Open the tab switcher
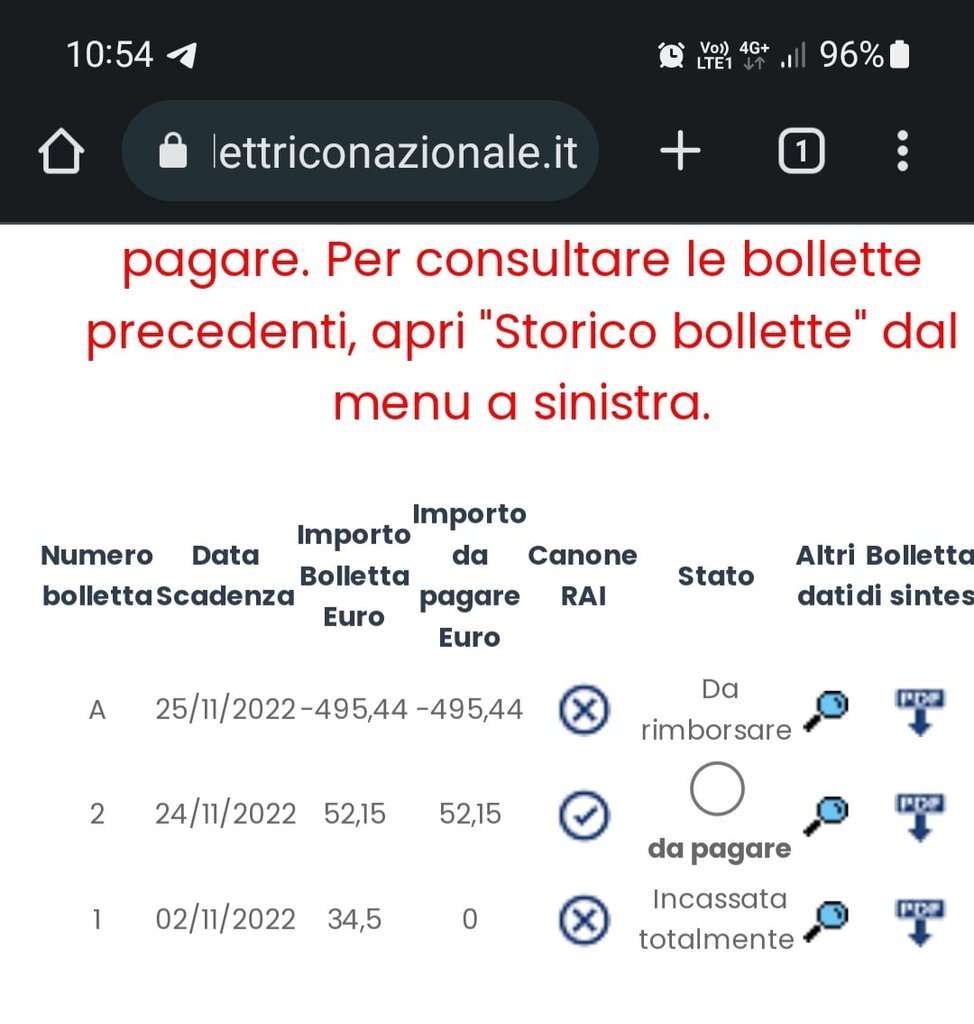 pos(801,152)
